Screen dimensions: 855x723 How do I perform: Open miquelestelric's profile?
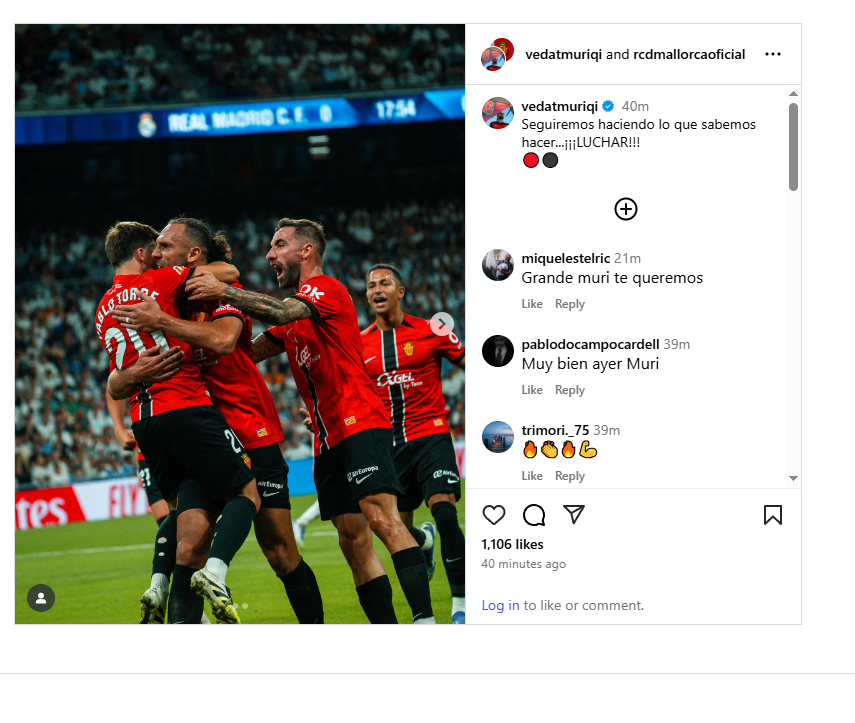565,258
